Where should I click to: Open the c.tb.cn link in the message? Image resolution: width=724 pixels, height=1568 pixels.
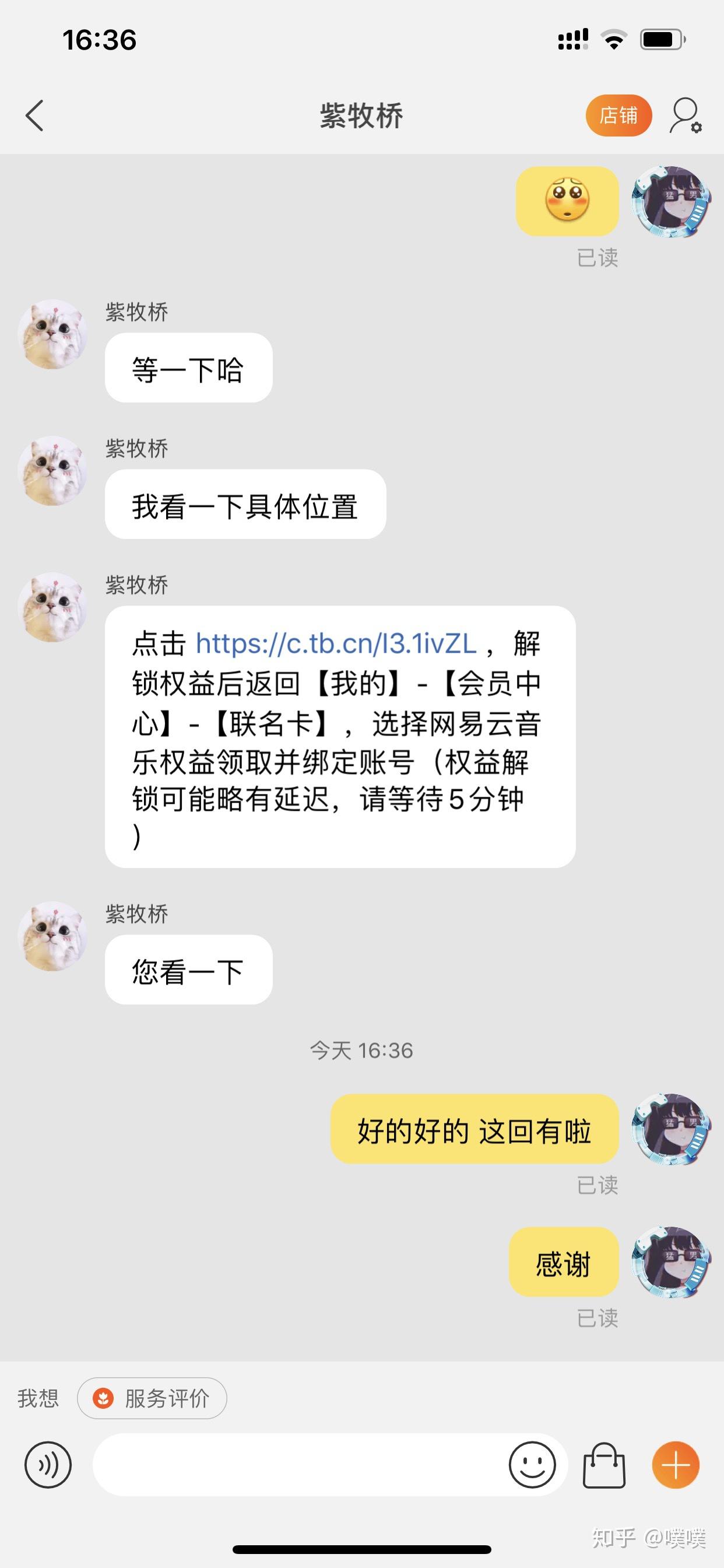point(336,644)
